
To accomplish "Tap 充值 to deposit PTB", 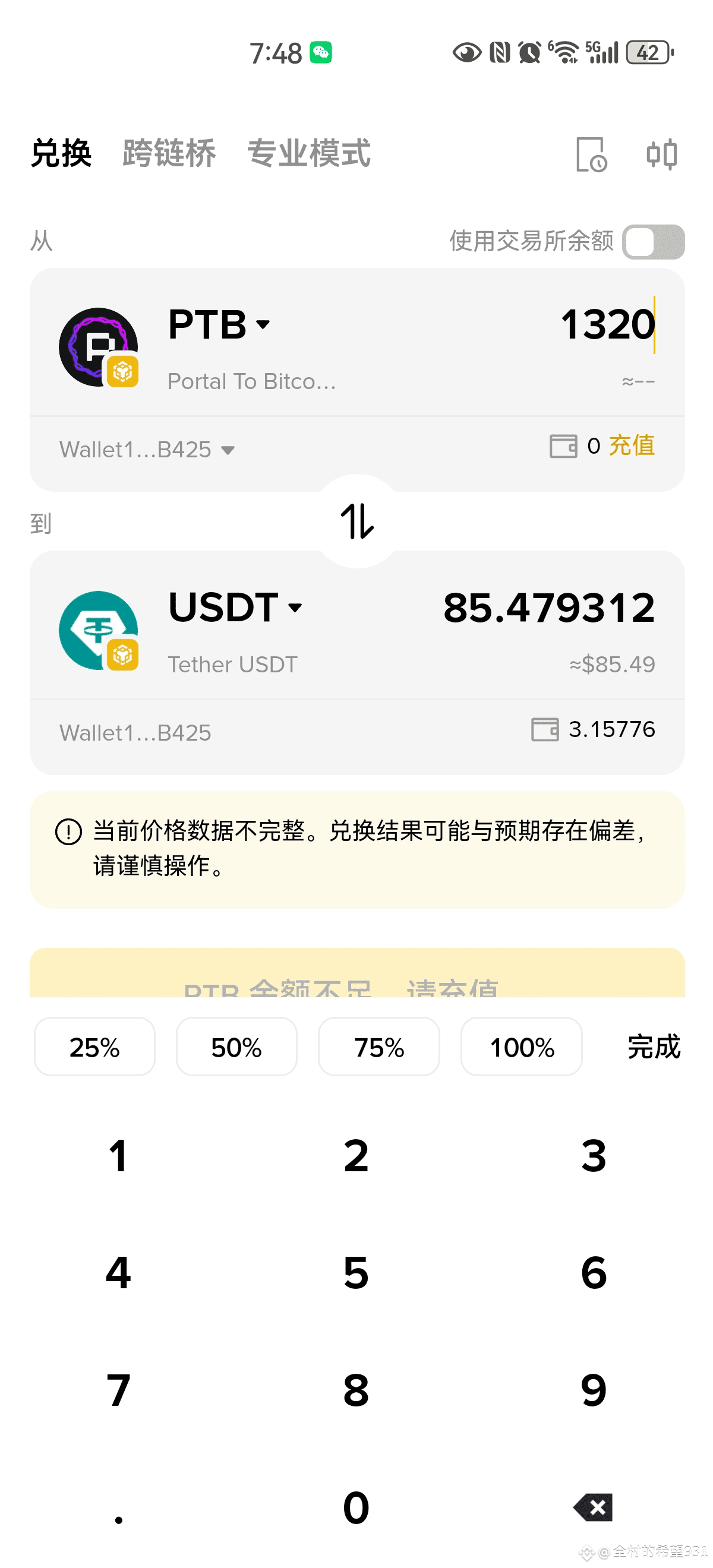I will pyautogui.click(x=632, y=445).
